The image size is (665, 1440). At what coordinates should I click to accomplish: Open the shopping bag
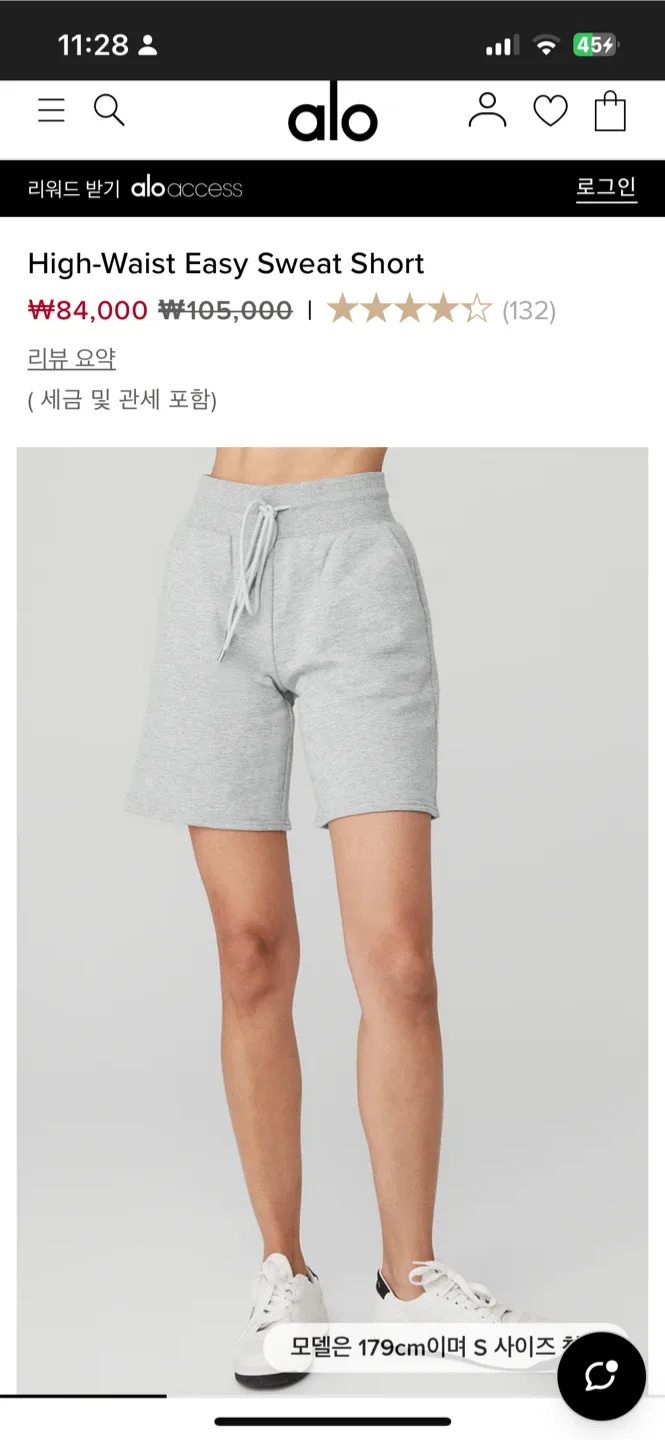pos(610,111)
